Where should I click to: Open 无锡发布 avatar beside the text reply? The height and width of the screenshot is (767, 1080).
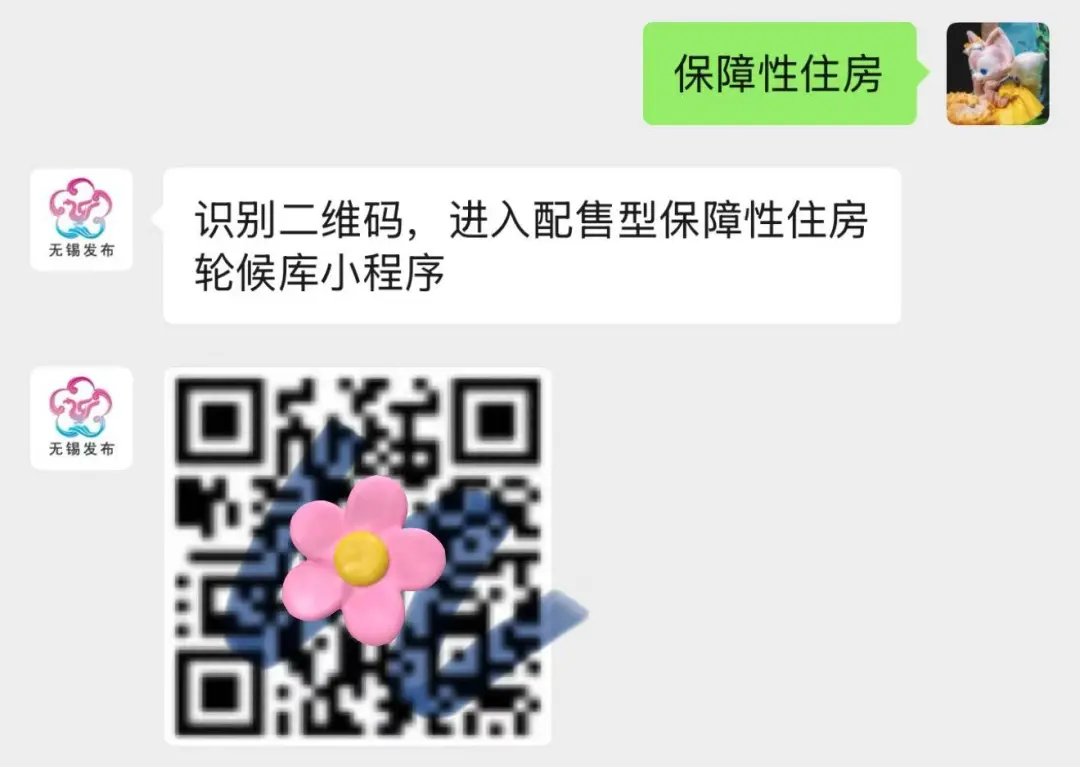81,220
